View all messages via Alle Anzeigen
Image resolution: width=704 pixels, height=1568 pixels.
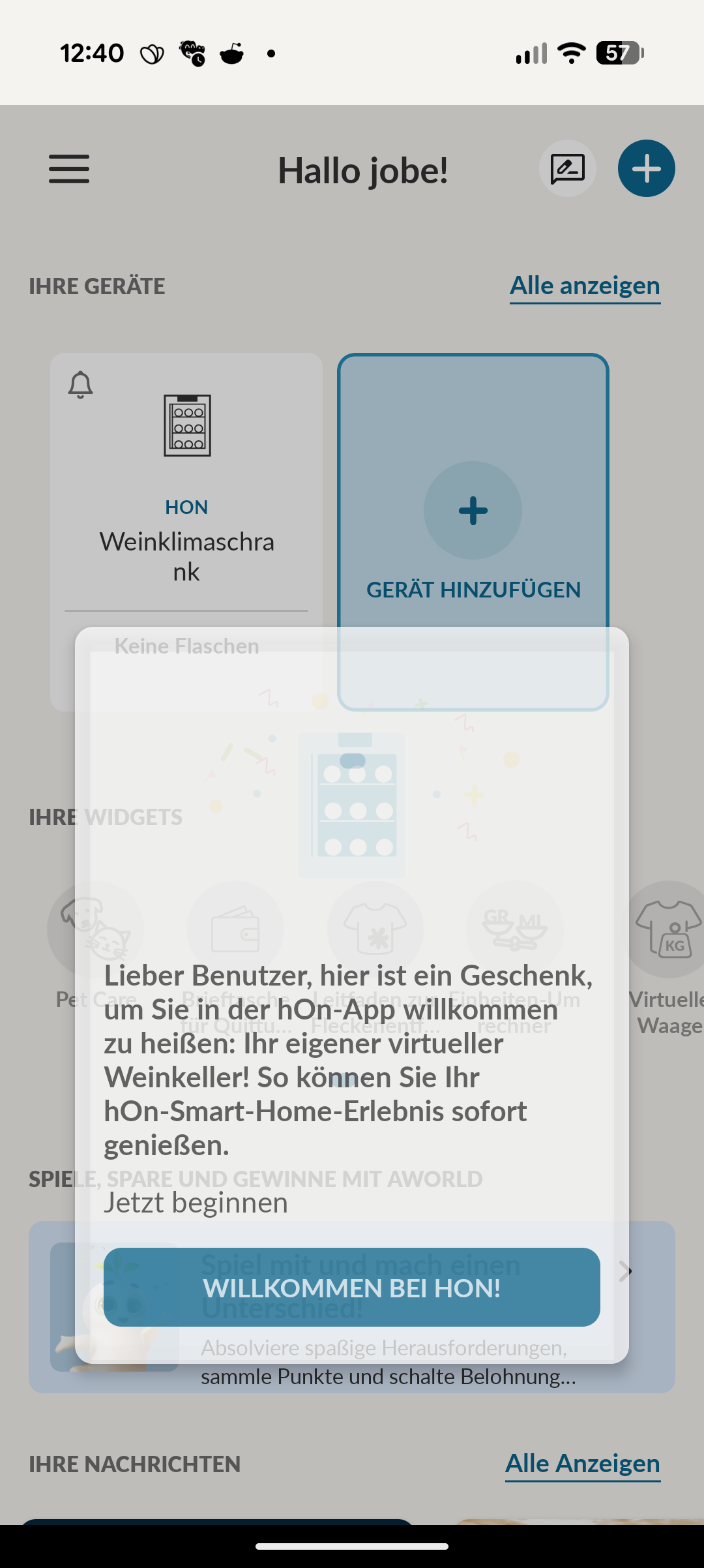(582, 1464)
